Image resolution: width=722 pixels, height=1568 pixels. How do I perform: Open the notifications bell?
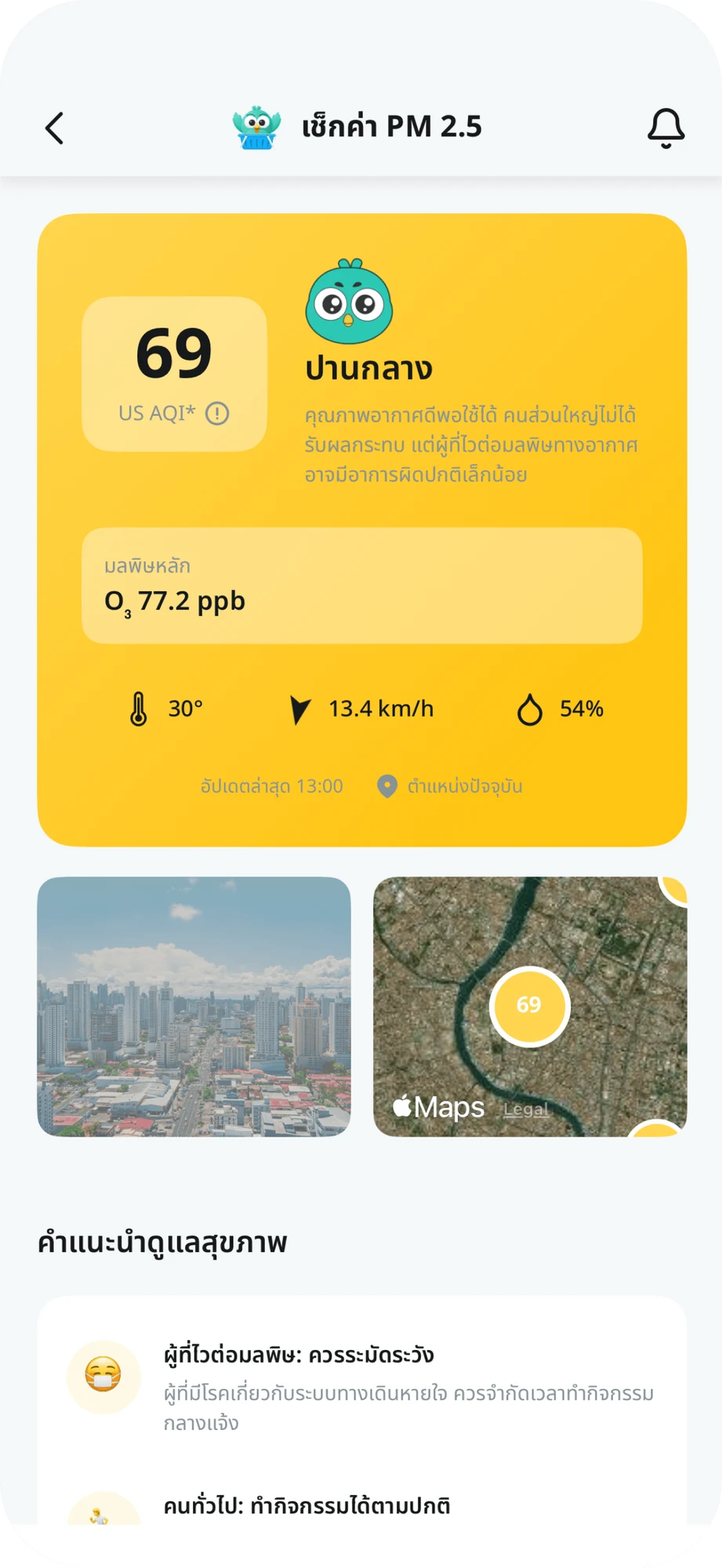pos(666,129)
